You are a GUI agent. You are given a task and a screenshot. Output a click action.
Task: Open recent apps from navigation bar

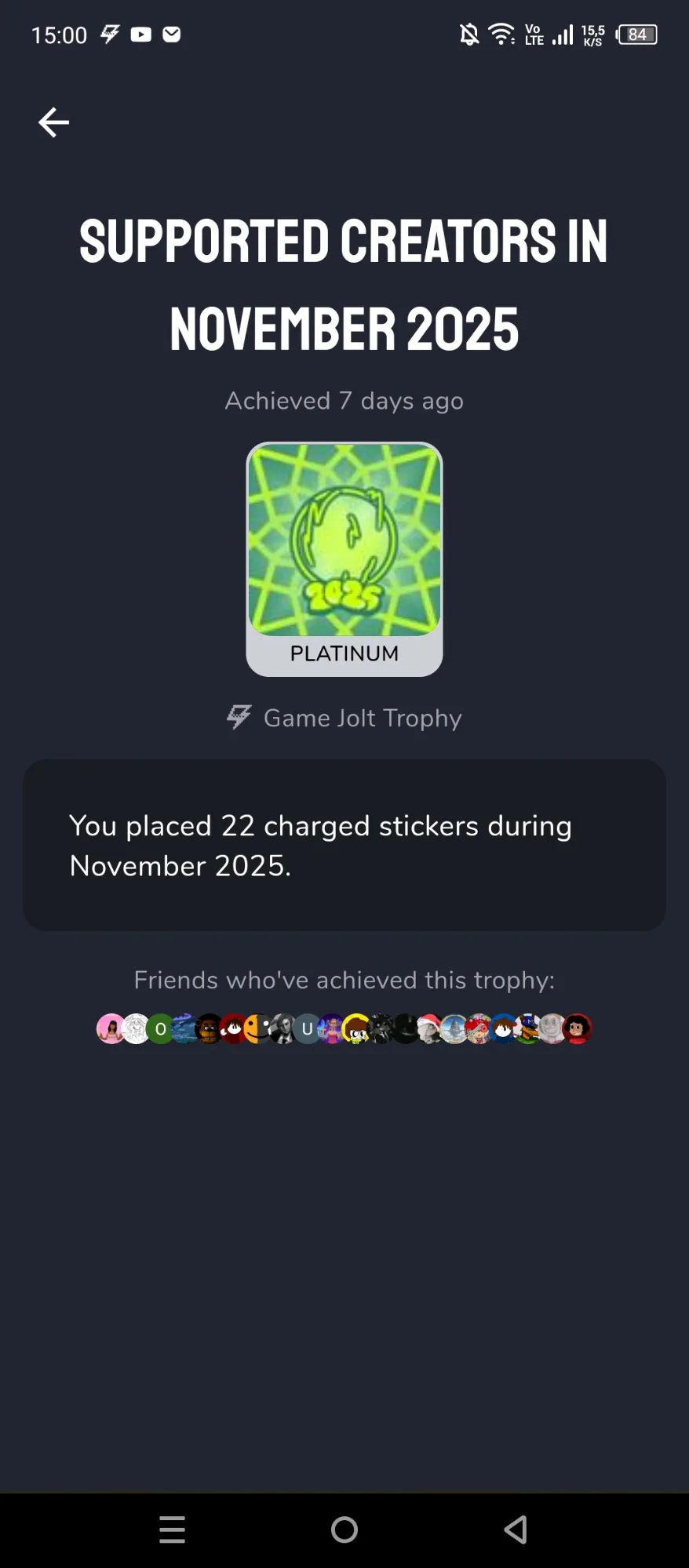pyautogui.click(x=173, y=1530)
